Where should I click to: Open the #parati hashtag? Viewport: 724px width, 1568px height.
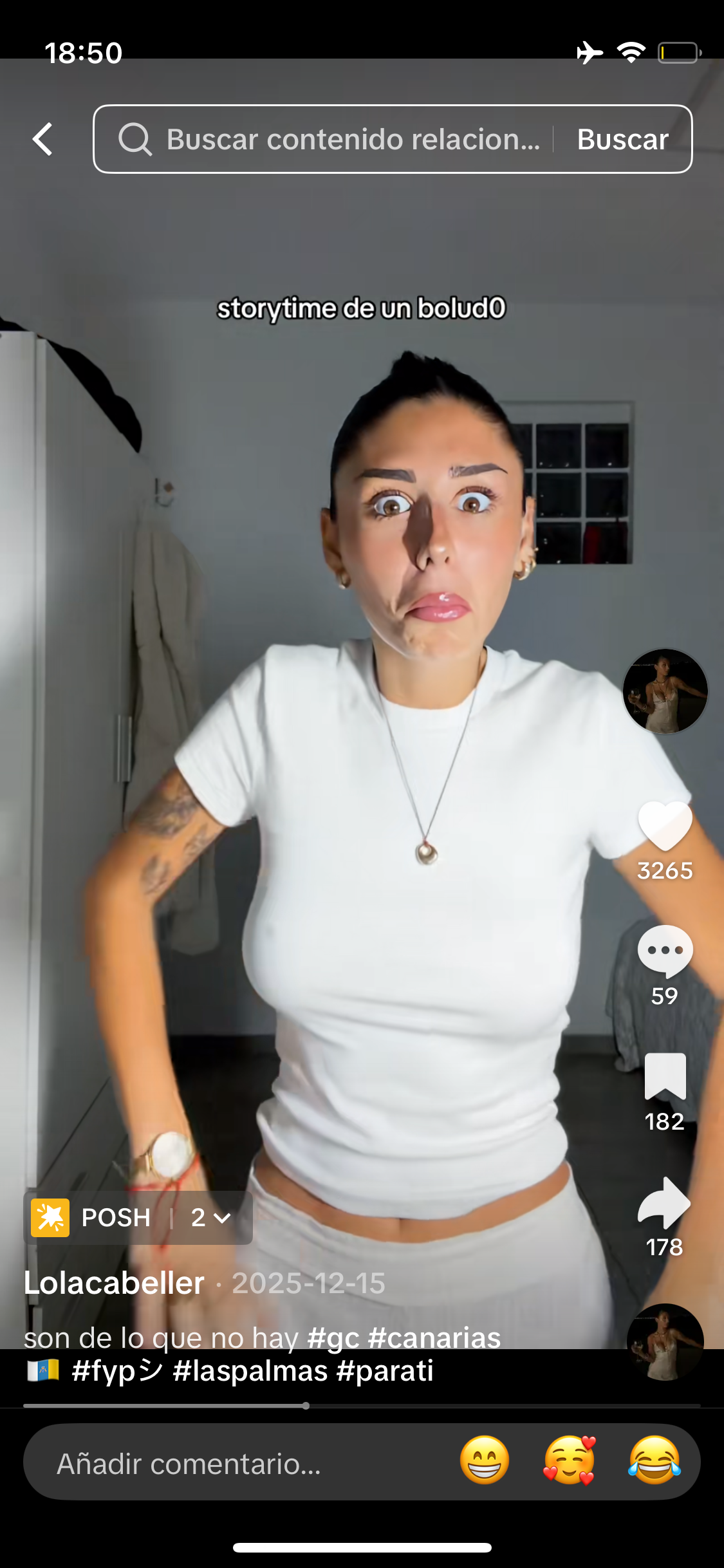click(385, 1371)
